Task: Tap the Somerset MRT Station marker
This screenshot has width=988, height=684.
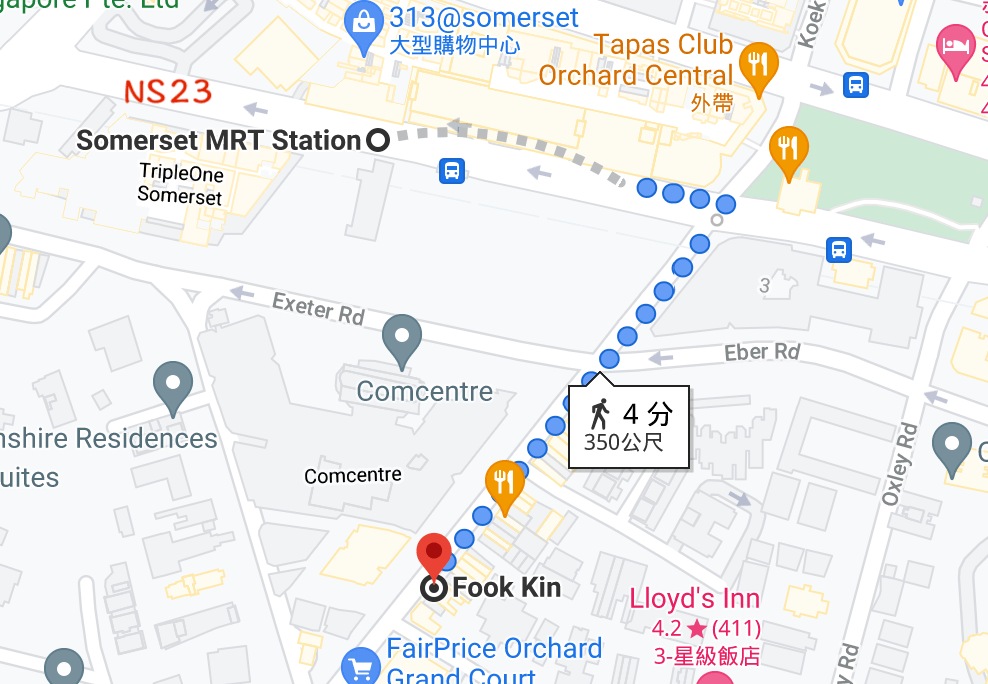Action: [378, 141]
